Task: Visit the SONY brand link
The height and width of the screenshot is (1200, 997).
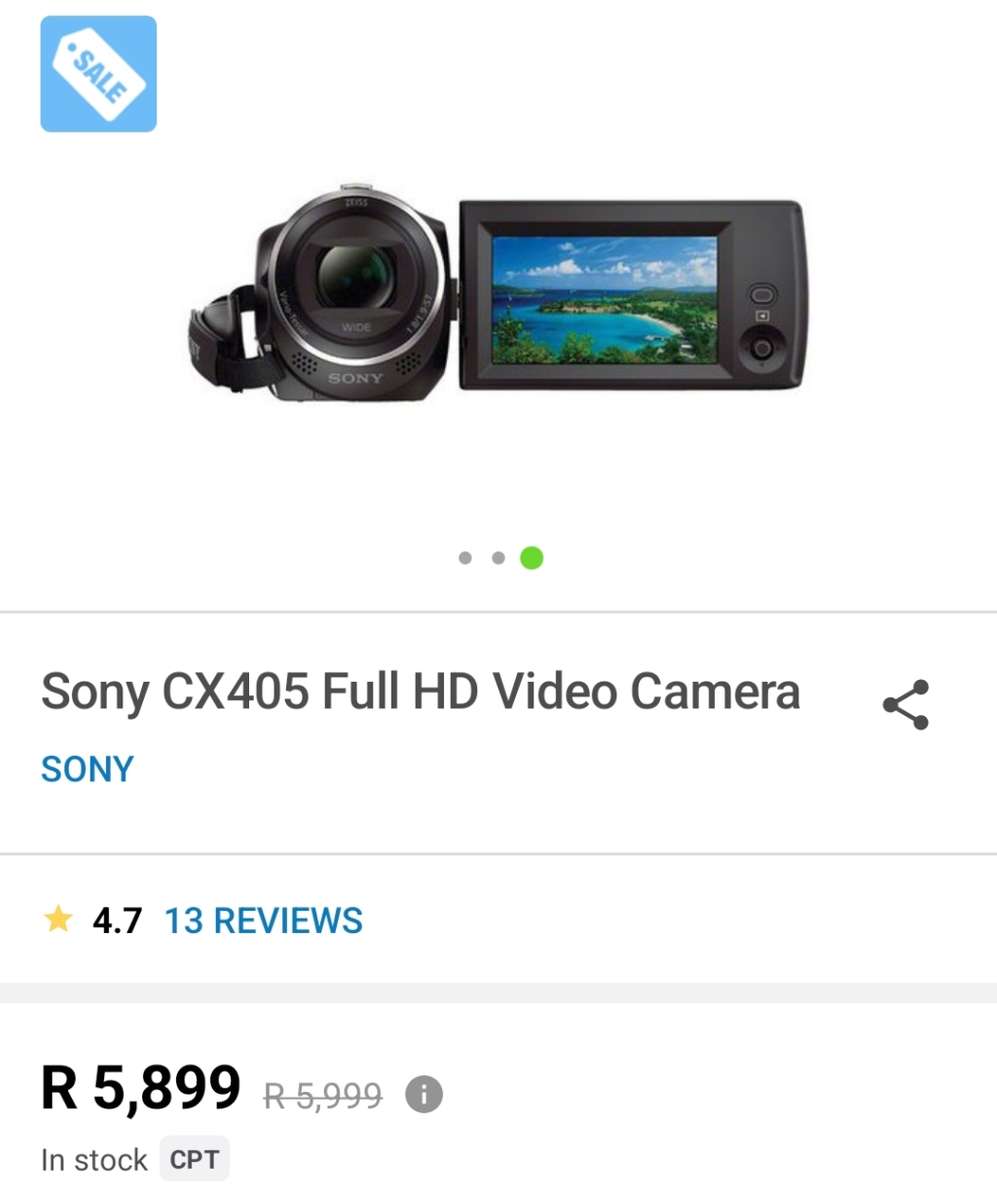Action: click(x=86, y=768)
